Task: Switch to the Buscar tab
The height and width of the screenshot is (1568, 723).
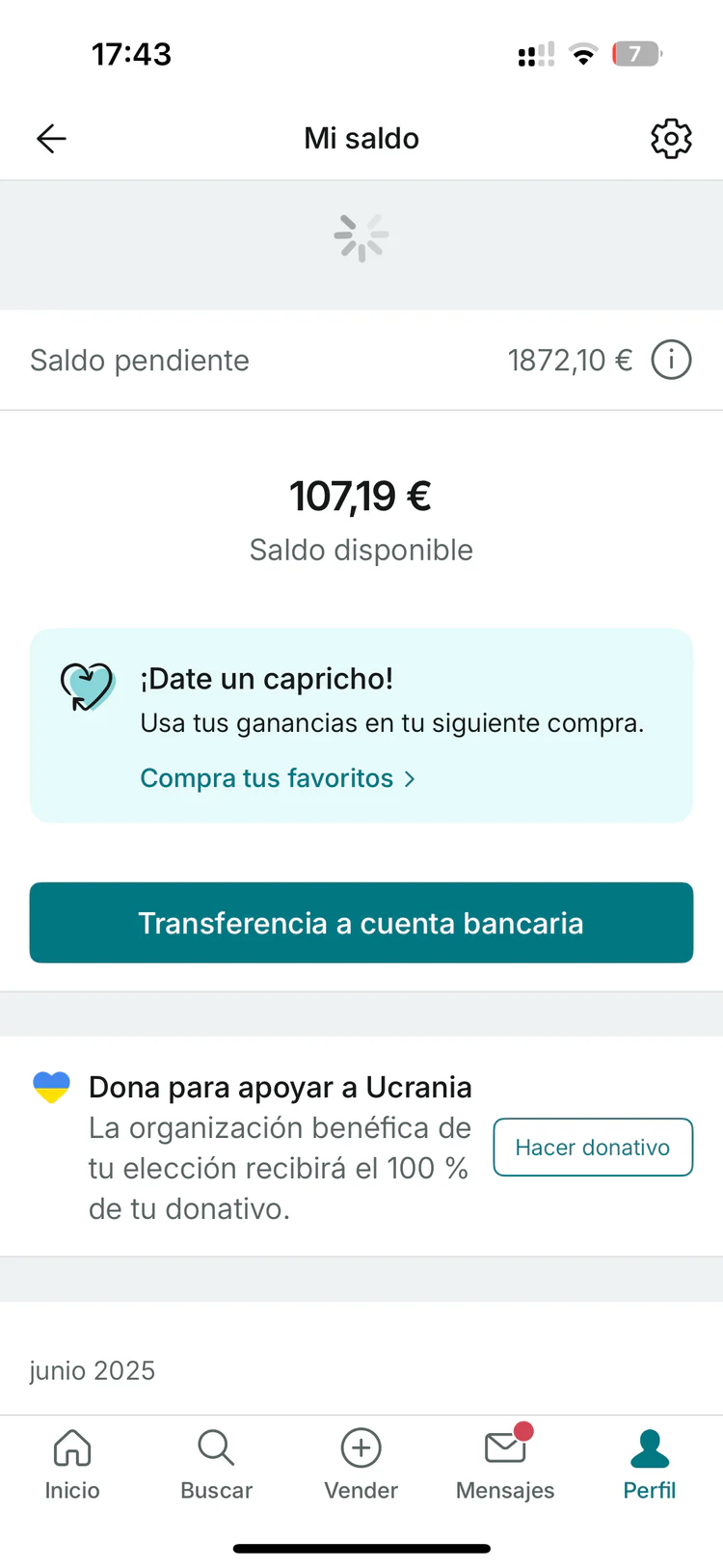Action: pyautogui.click(x=216, y=1464)
